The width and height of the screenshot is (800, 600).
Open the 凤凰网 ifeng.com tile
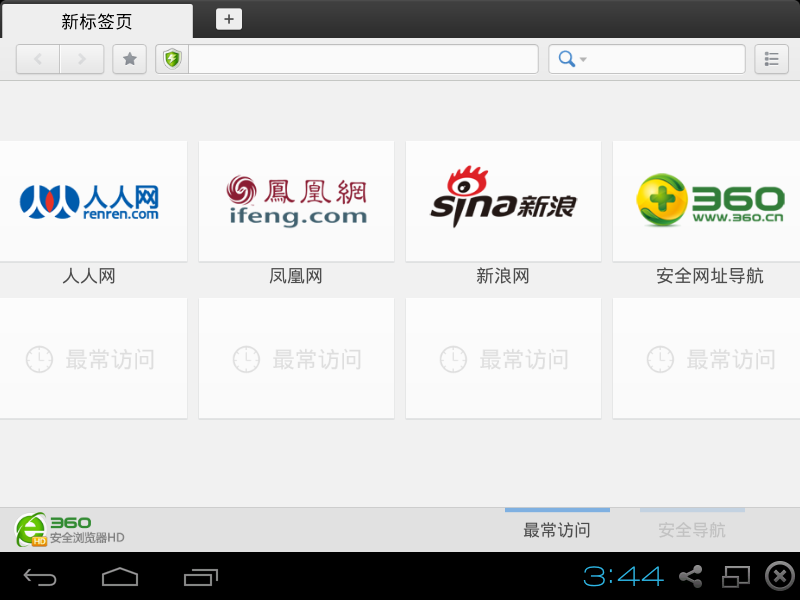coord(296,201)
